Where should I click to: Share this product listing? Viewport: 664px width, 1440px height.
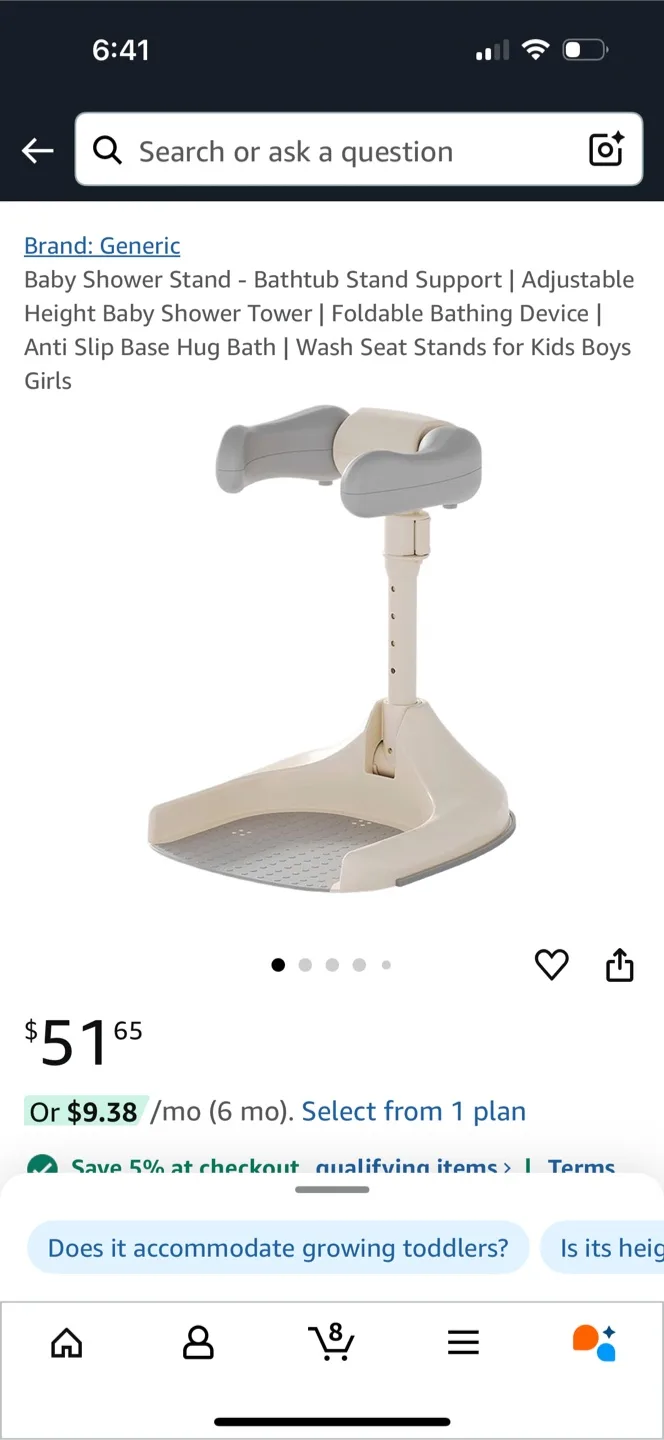(620, 965)
